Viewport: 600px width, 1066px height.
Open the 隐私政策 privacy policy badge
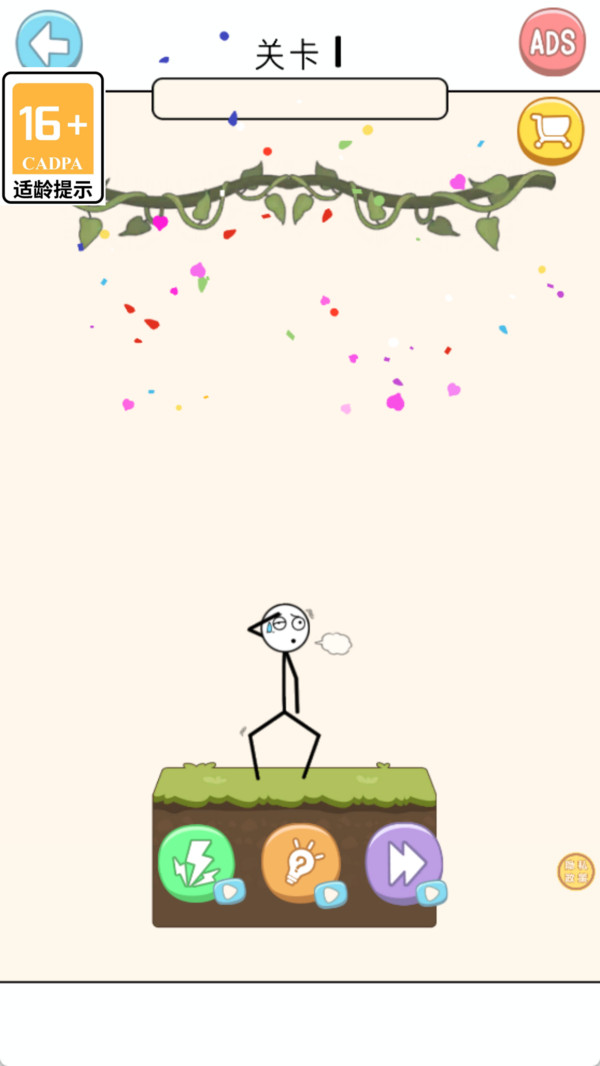point(576,871)
